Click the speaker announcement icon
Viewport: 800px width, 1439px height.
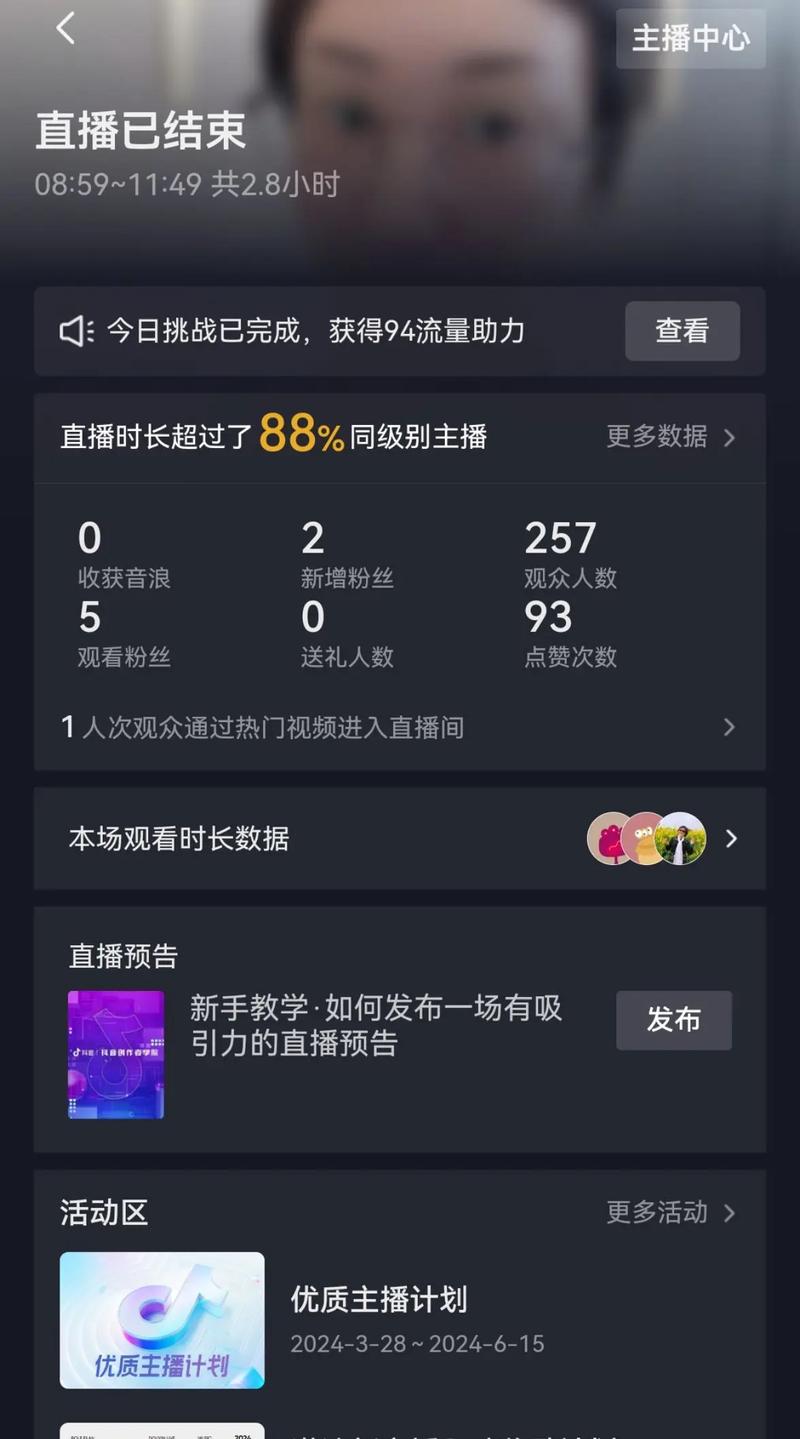pos(75,331)
